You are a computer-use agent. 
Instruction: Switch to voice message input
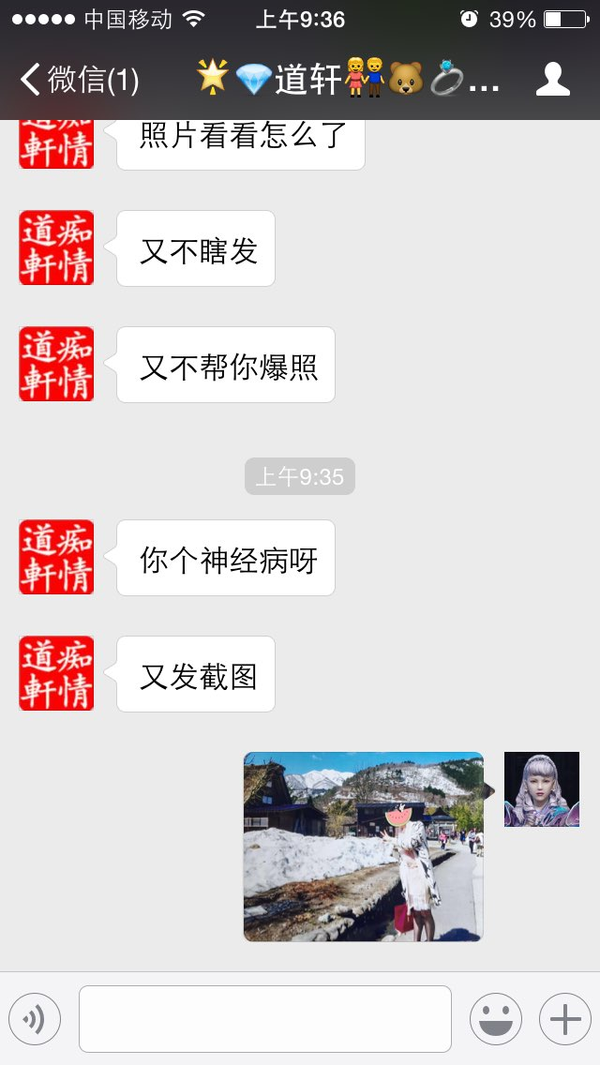tap(35, 1019)
